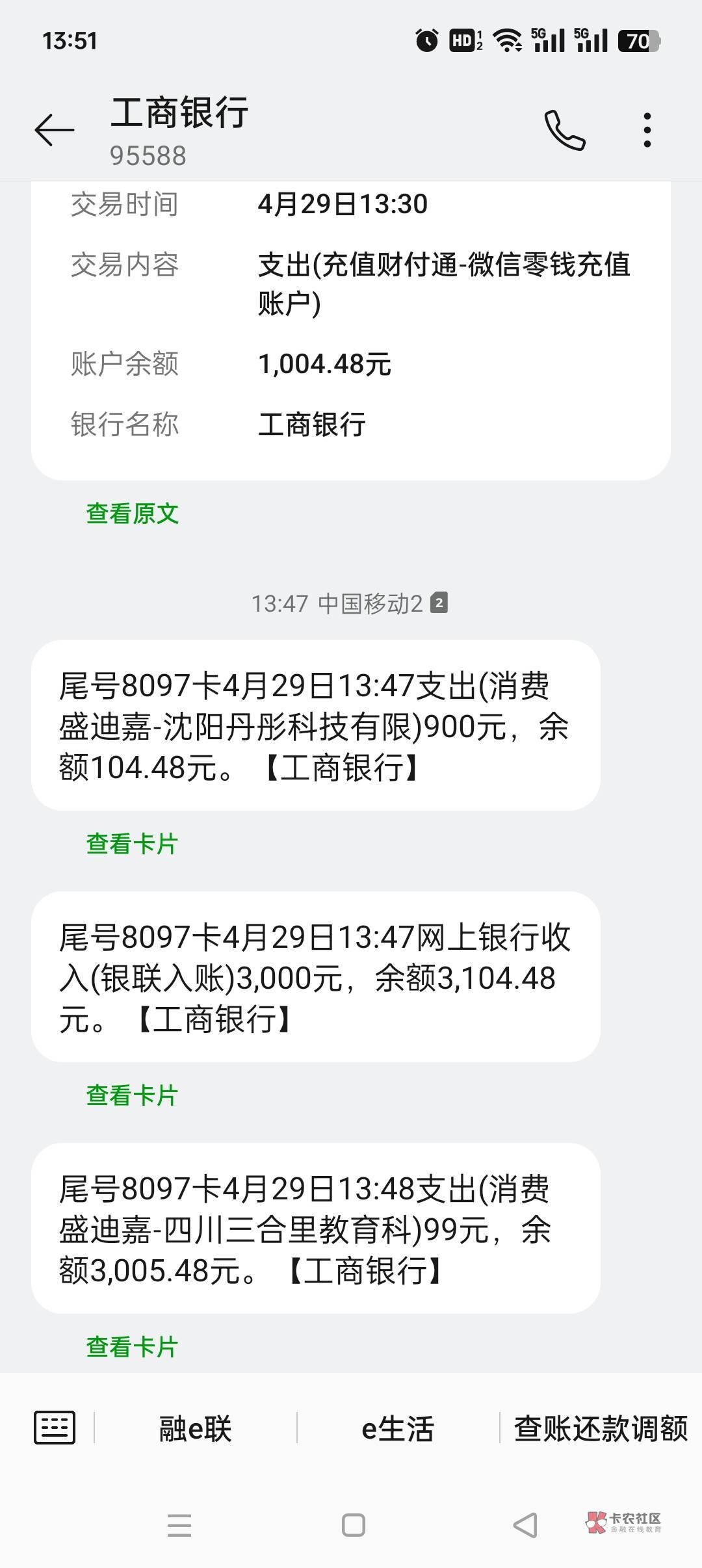The image size is (702, 1568).
Task: Tap the system home button
Action: click(353, 1525)
